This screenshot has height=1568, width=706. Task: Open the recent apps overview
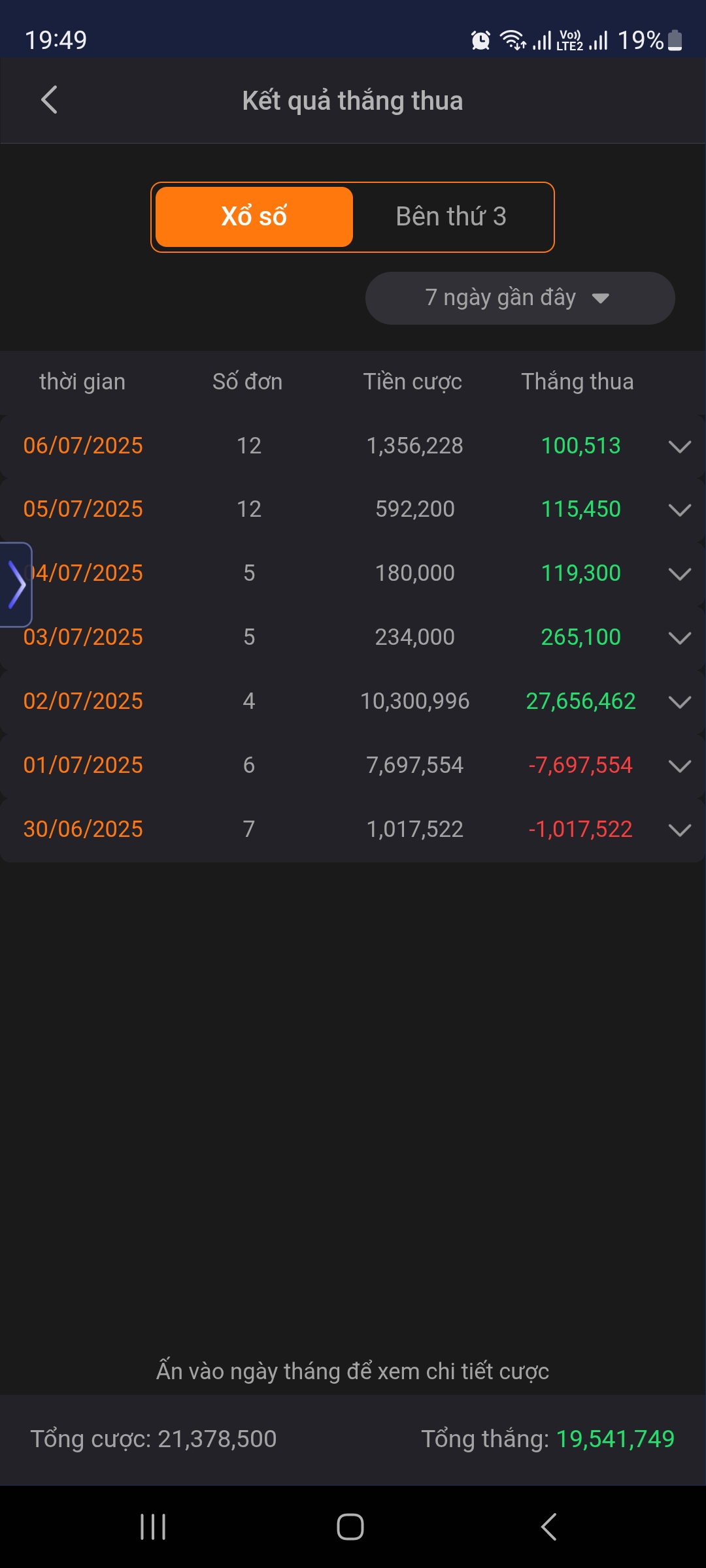pos(153,1527)
